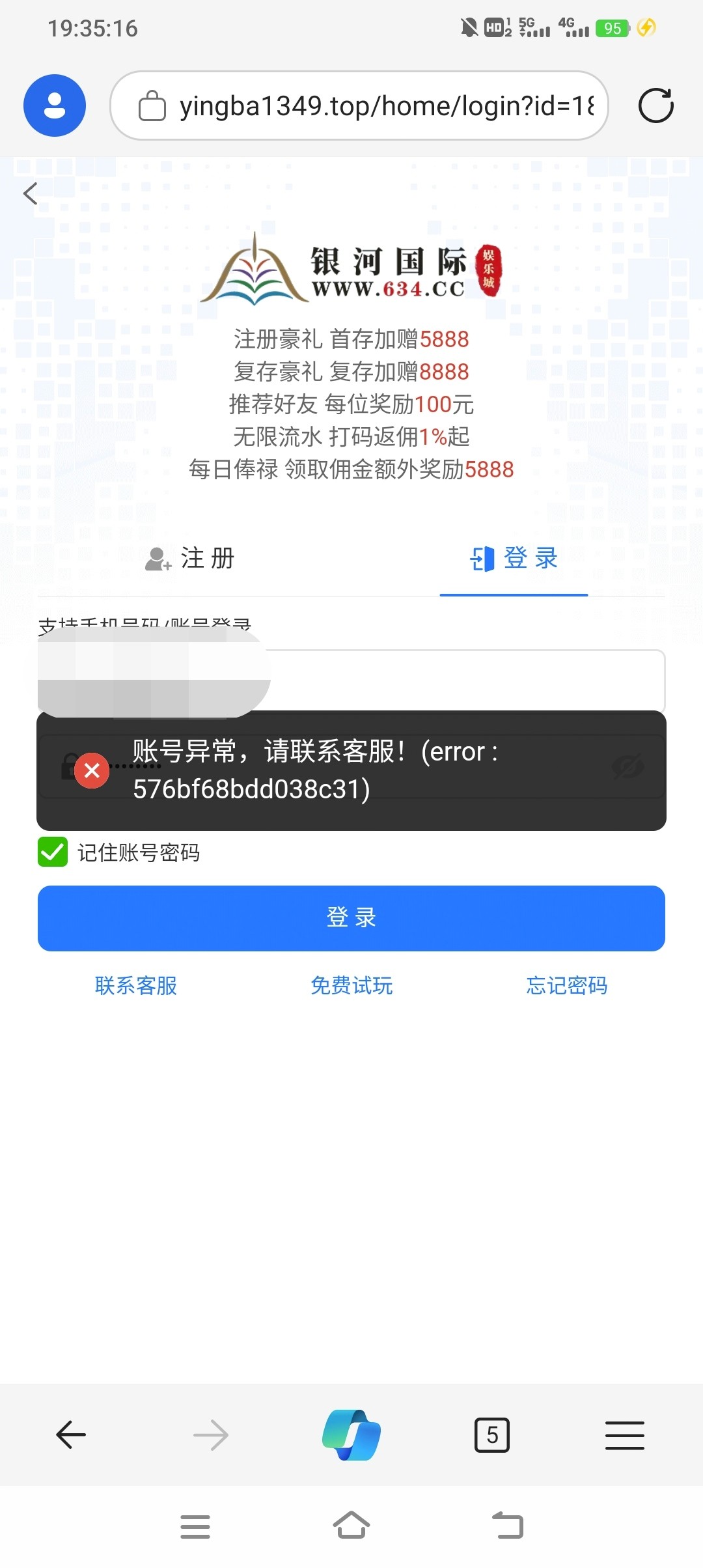Go back using the page's back chevron

coord(31,193)
